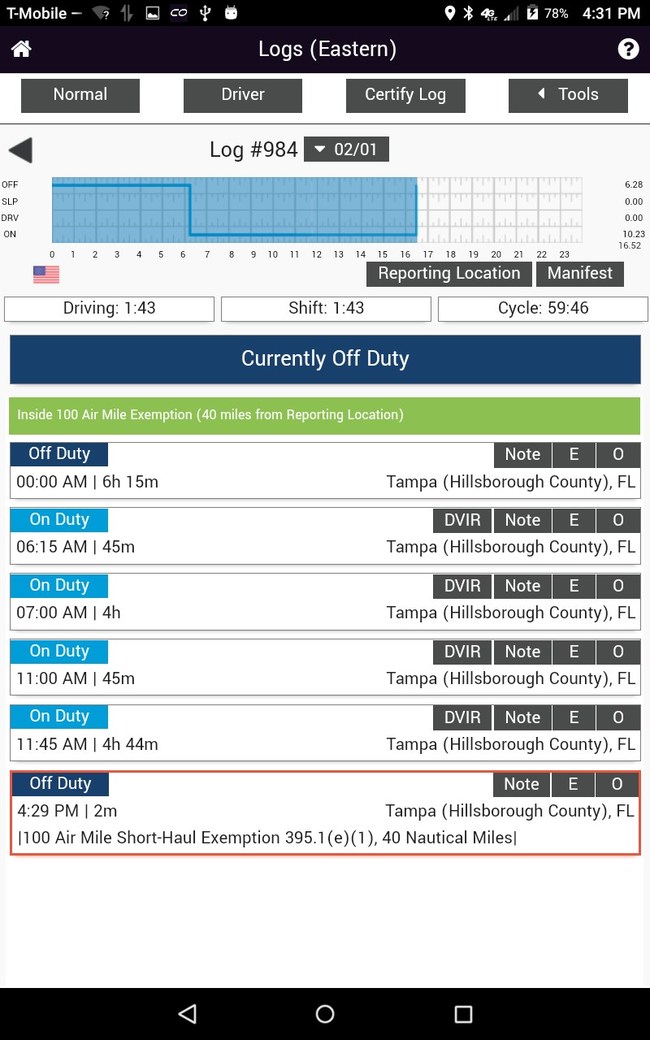This screenshot has height=1040, width=650.
Task: Tap Certify Log
Action: pos(405,95)
